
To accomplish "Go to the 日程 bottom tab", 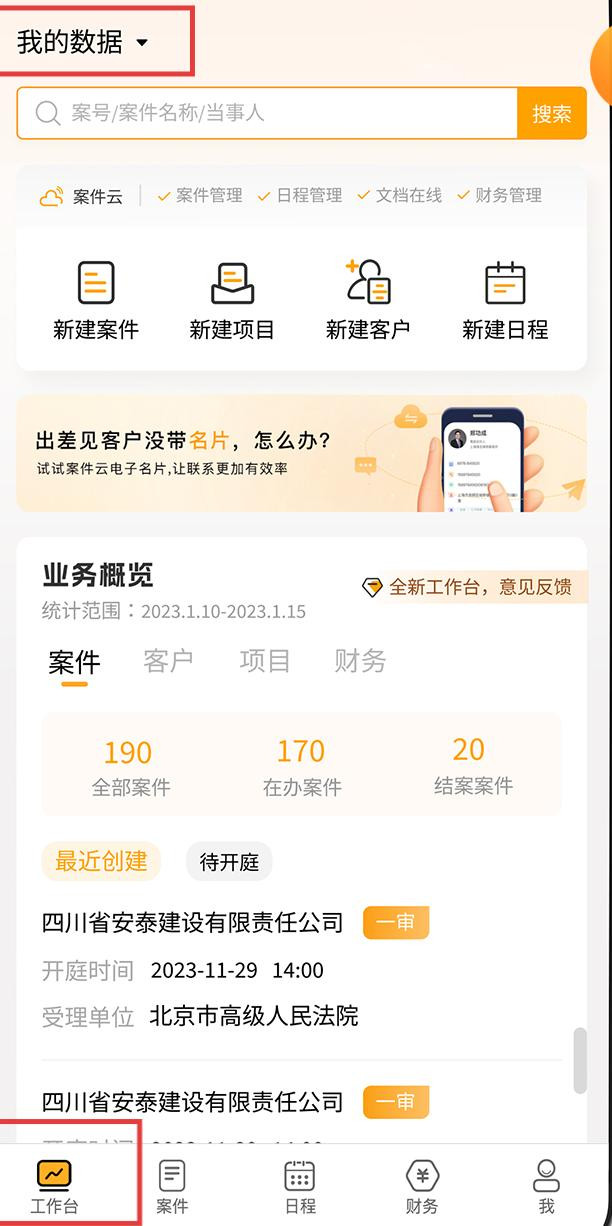I will tap(299, 1186).
